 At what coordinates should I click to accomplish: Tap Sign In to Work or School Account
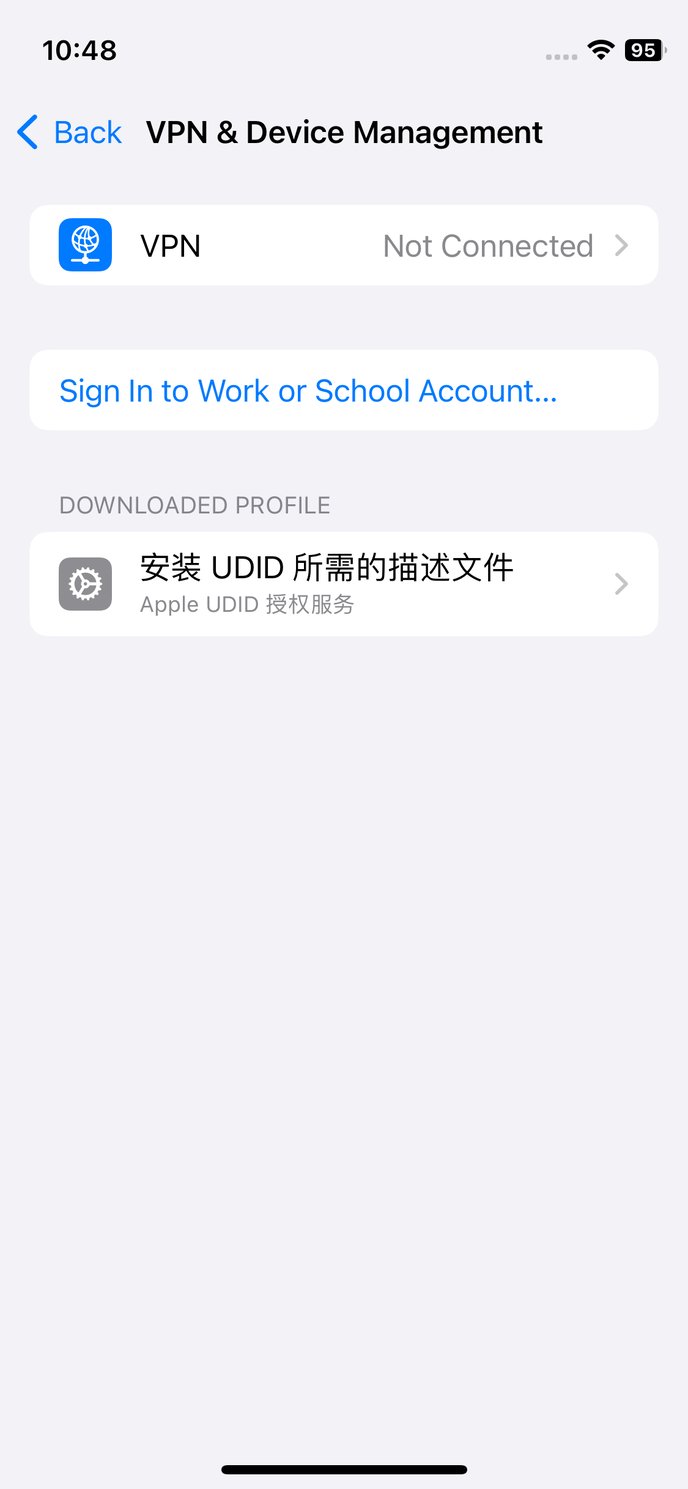(308, 391)
